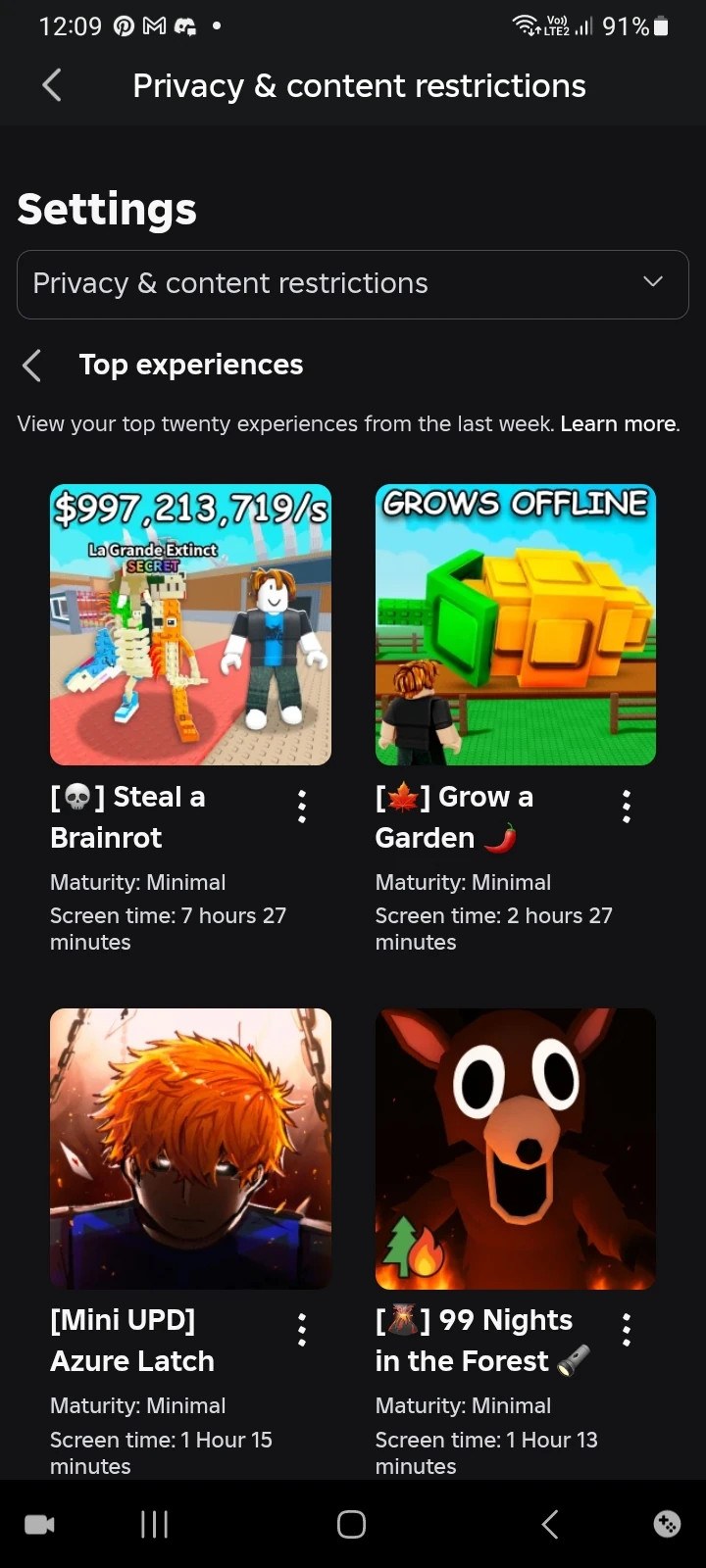
Task: Go back from the app bar arrow
Action: pos(52,85)
